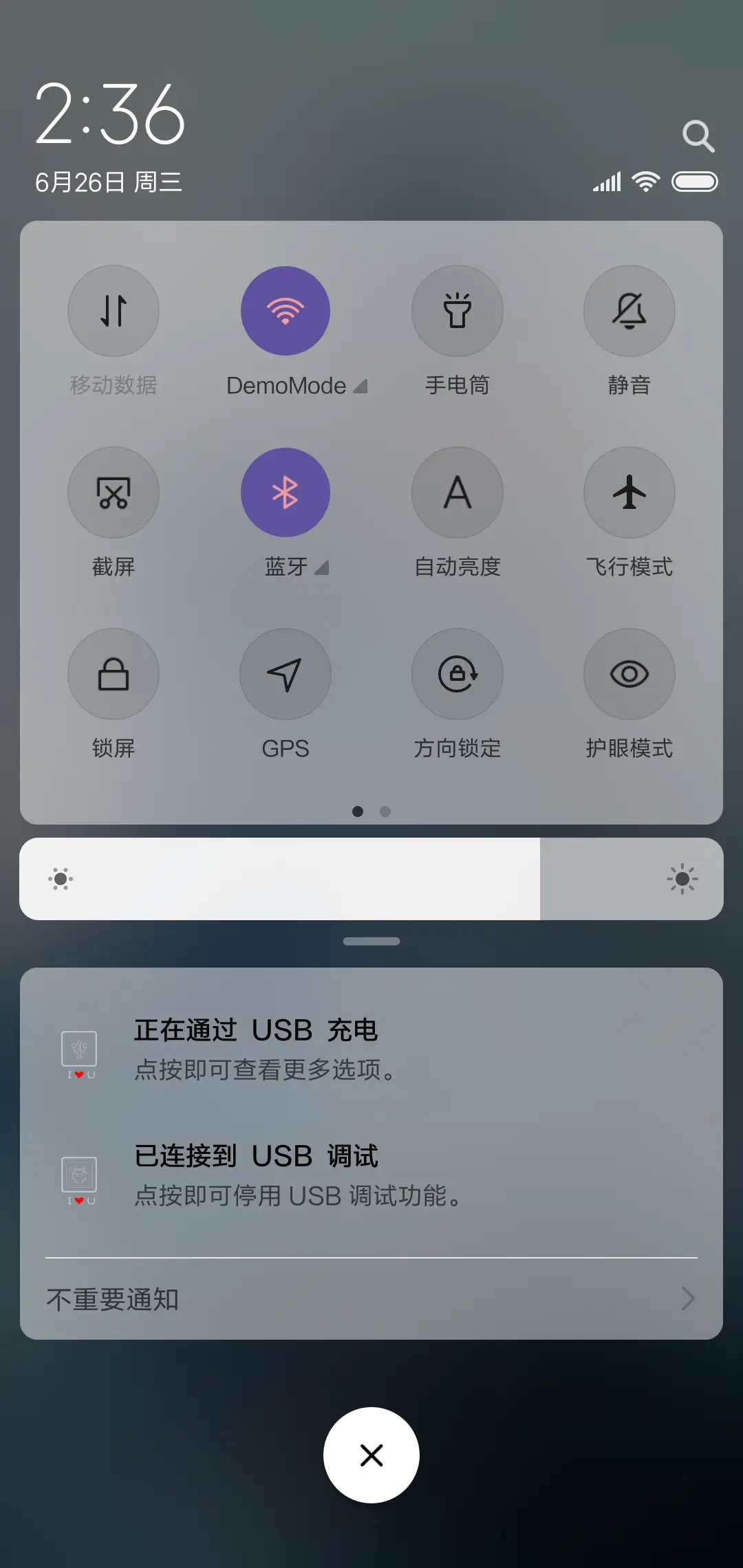Screen dimensions: 743x1568
Task: Tap the lock screen (锁屏) tile
Action: pos(114,675)
